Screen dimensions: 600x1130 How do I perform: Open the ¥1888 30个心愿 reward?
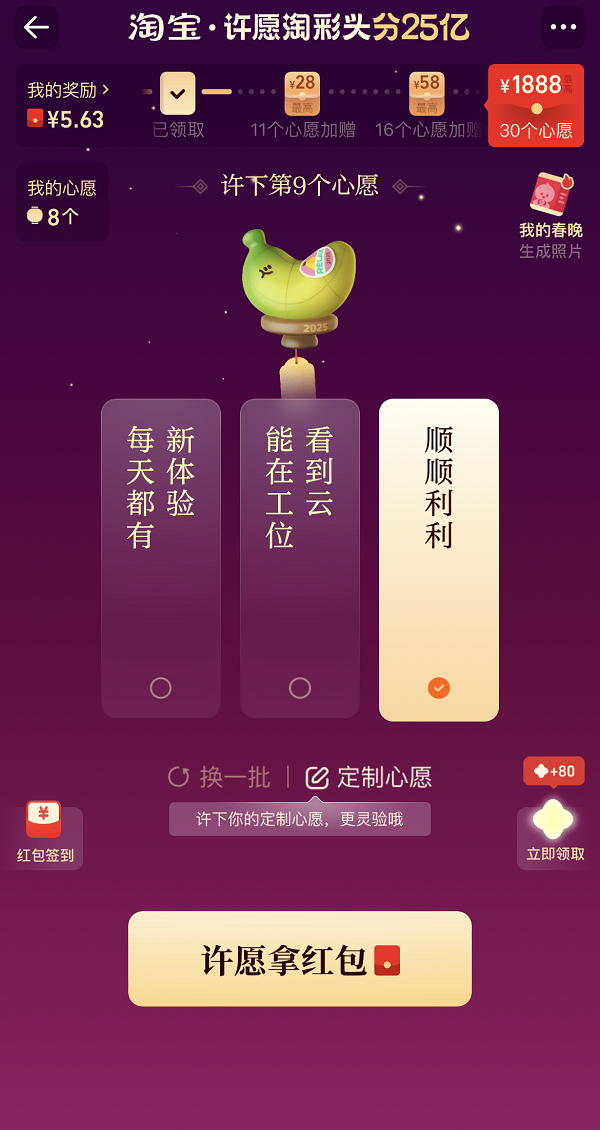tap(536, 105)
